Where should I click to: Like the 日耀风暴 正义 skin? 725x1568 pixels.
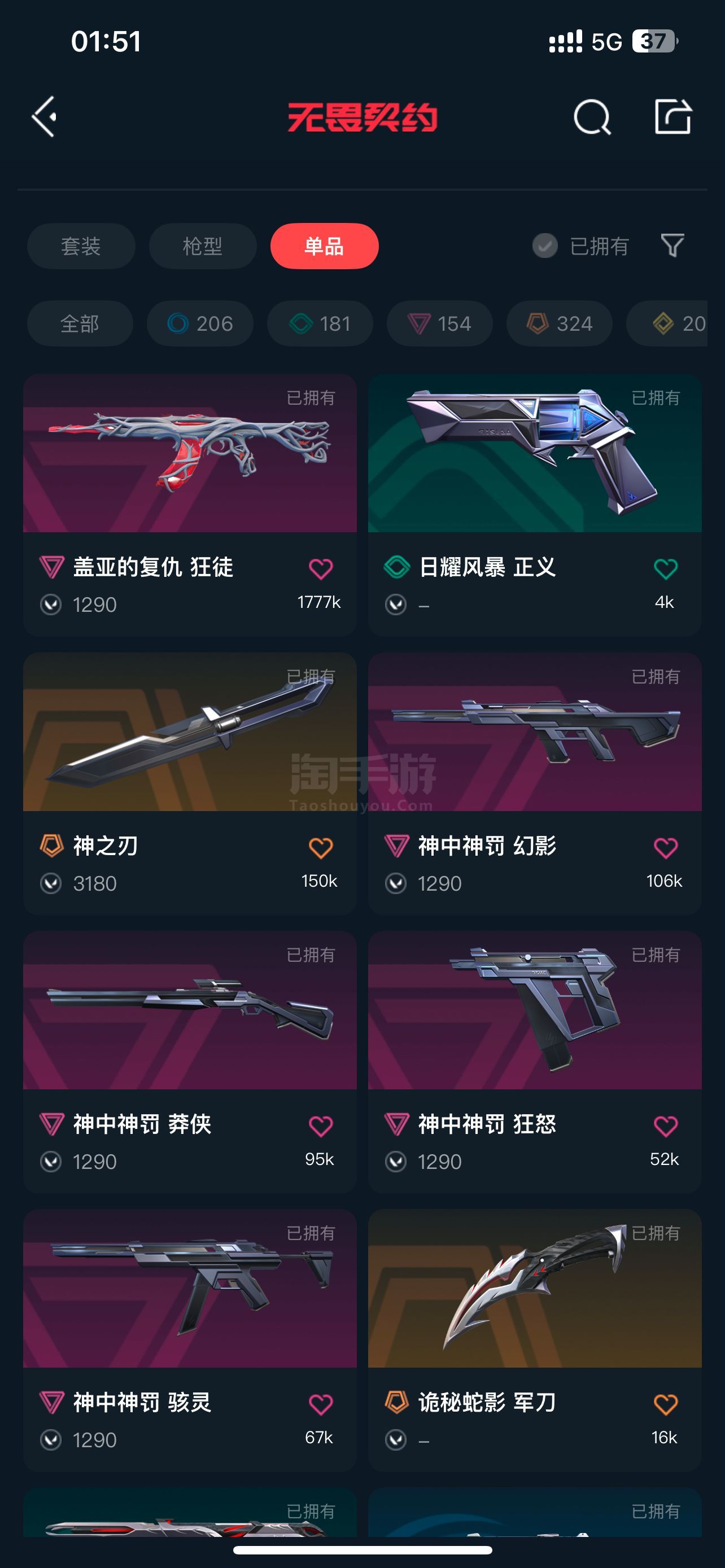[x=665, y=568]
